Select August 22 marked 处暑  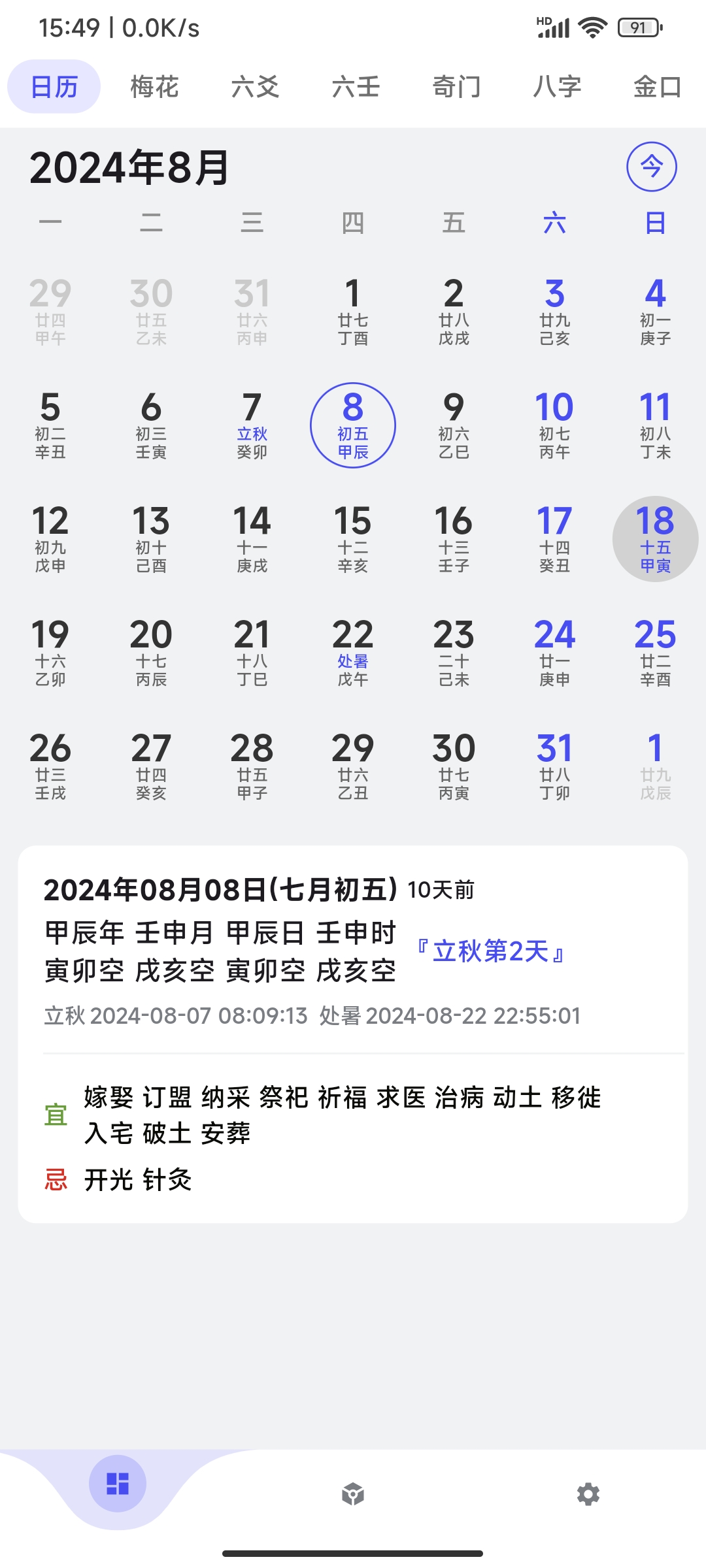pyautogui.click(x=353, y=653)
